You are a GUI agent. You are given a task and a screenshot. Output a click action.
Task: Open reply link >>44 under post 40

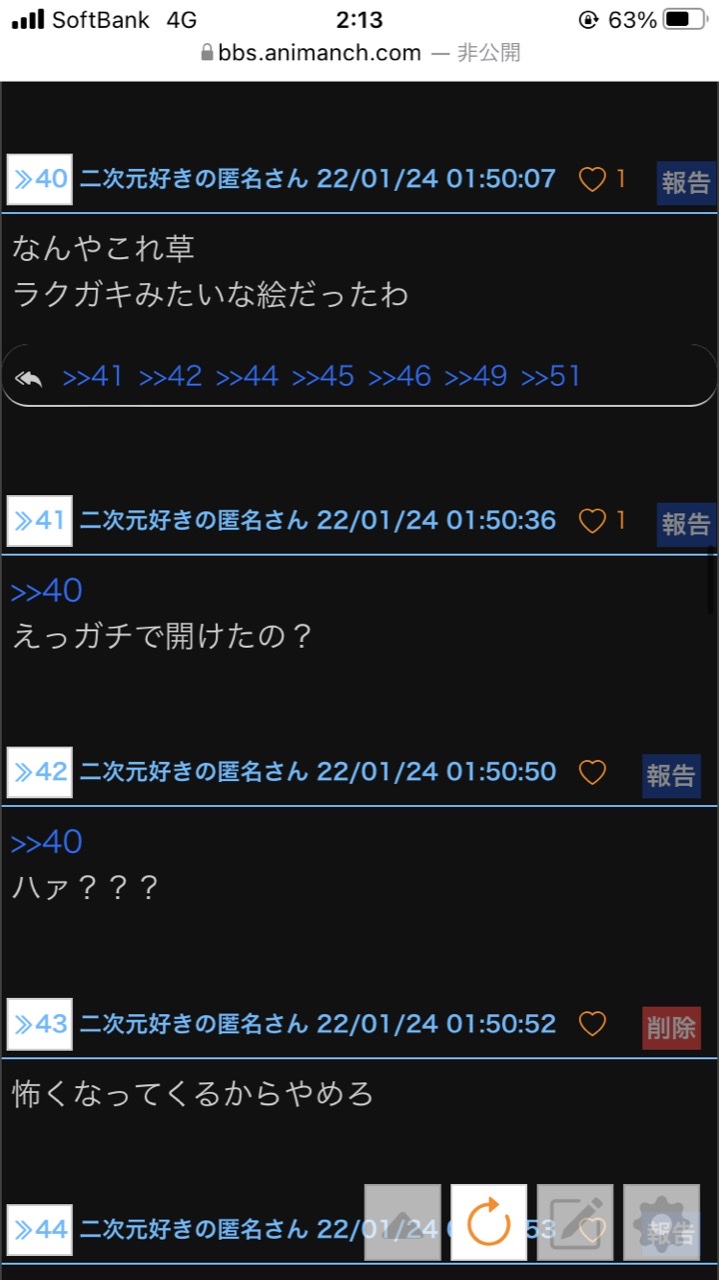point(247,376)
